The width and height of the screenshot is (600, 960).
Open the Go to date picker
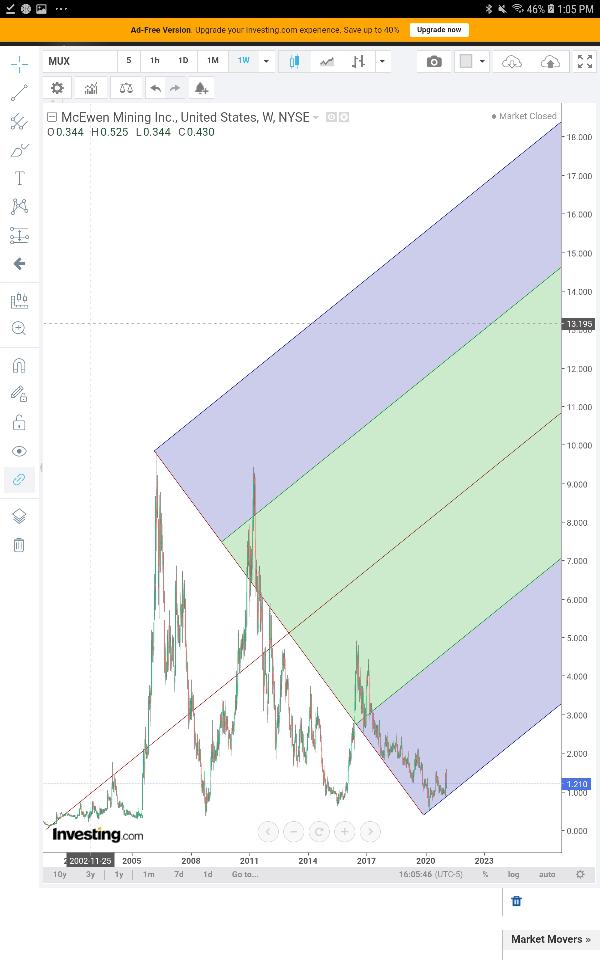(x=245, y=874)
